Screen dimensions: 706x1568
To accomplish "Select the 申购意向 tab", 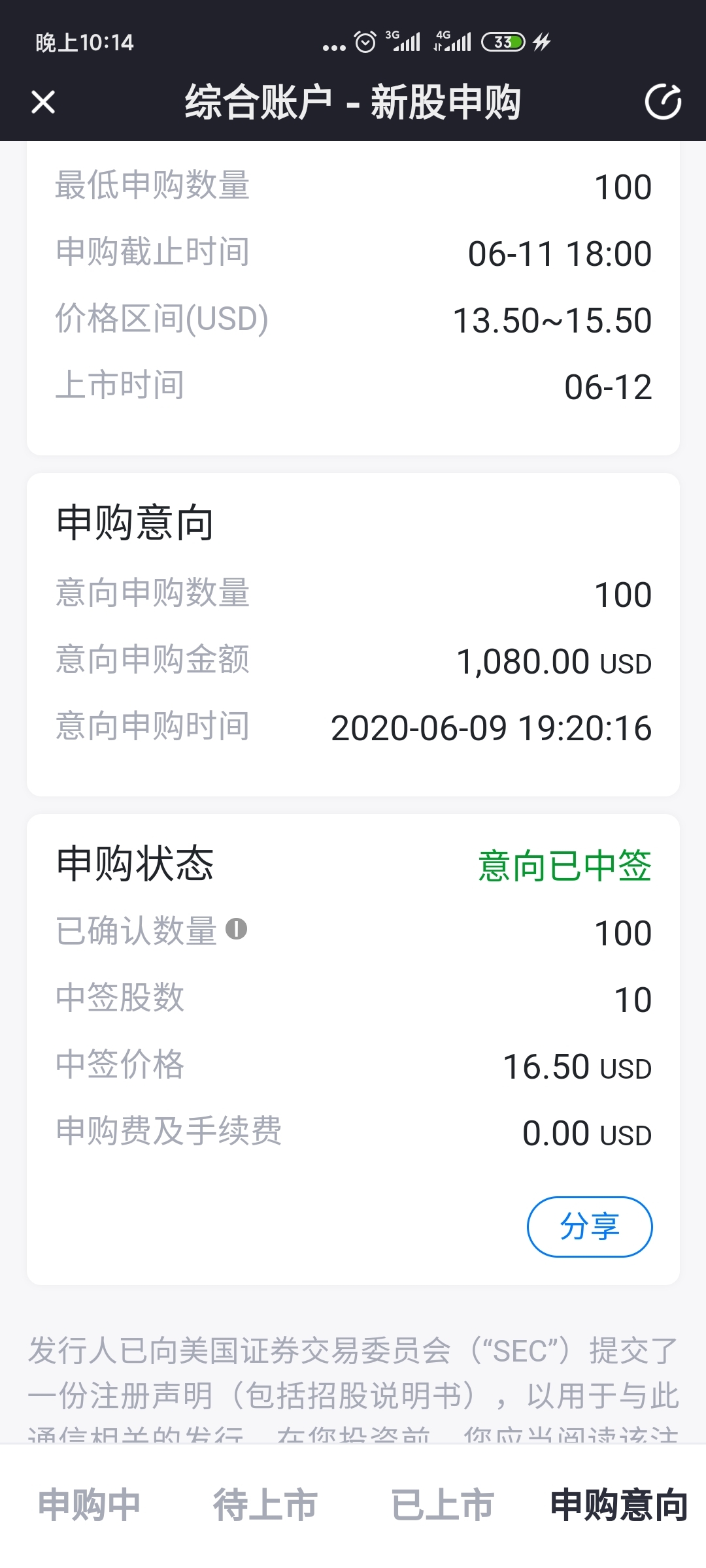I will [x=618, y=1504].
